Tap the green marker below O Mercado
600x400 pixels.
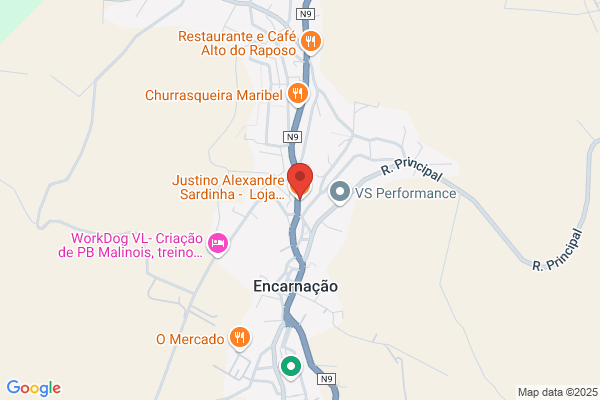coord(291,367)
